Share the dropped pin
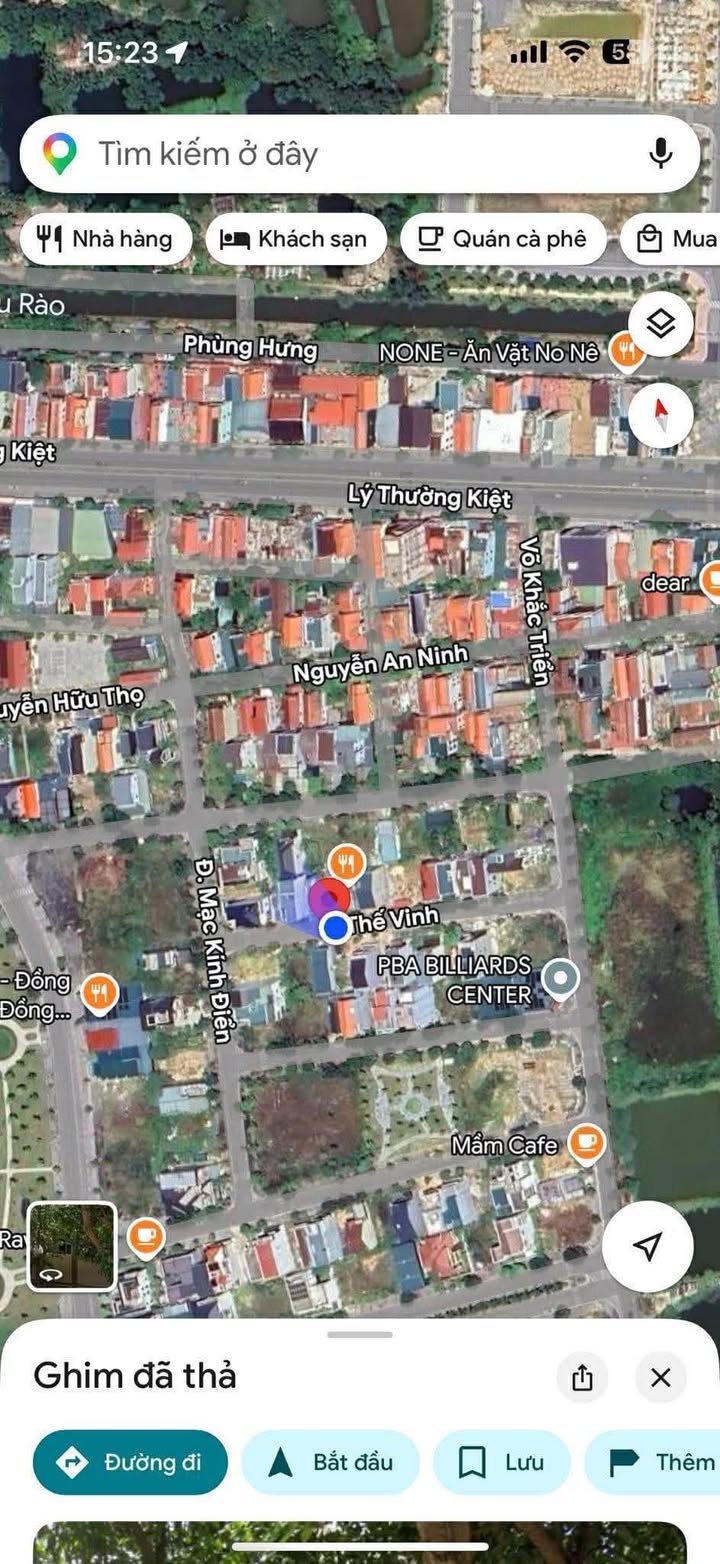Image resolution: width=720 pixels, height=1564 pixels. pos(583,1378)
